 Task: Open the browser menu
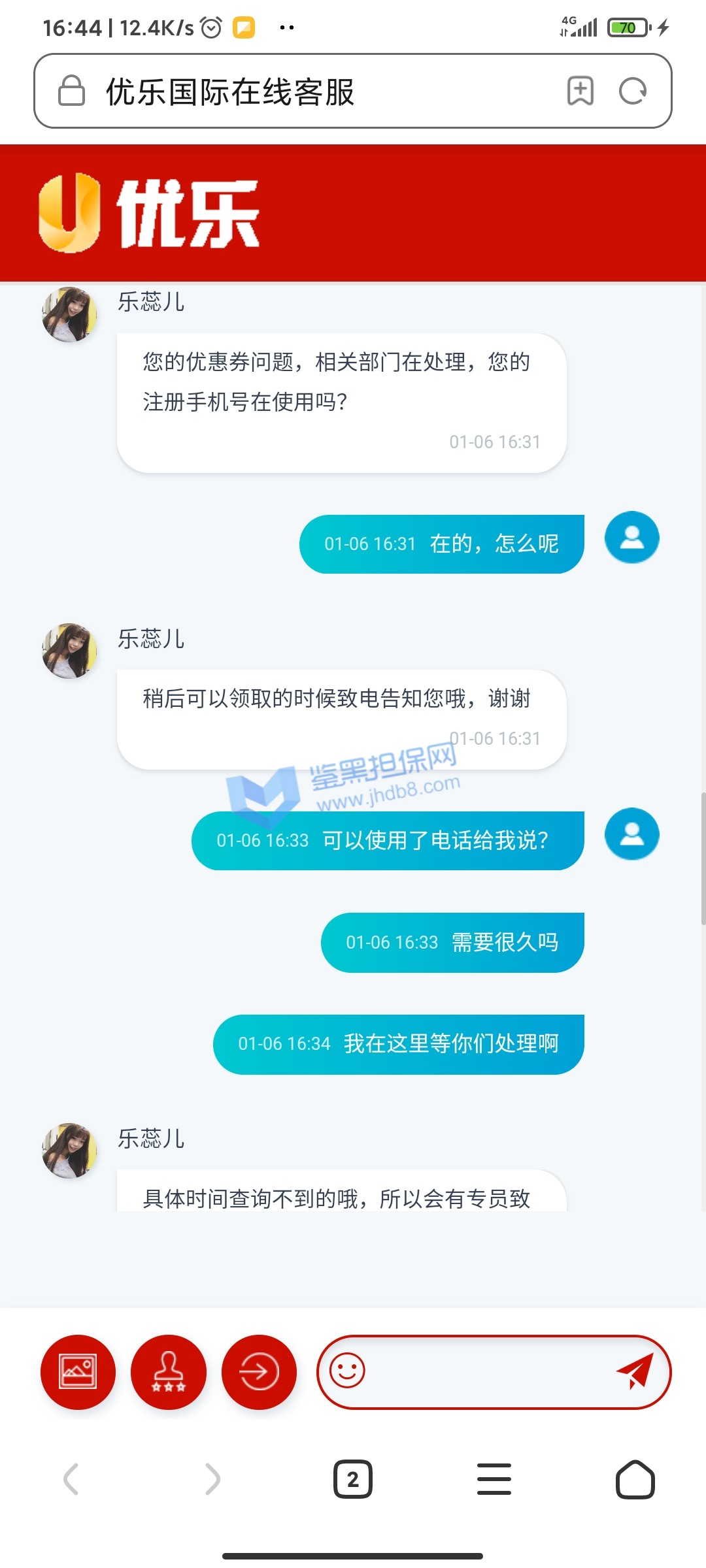click(x=494, y=1479)
